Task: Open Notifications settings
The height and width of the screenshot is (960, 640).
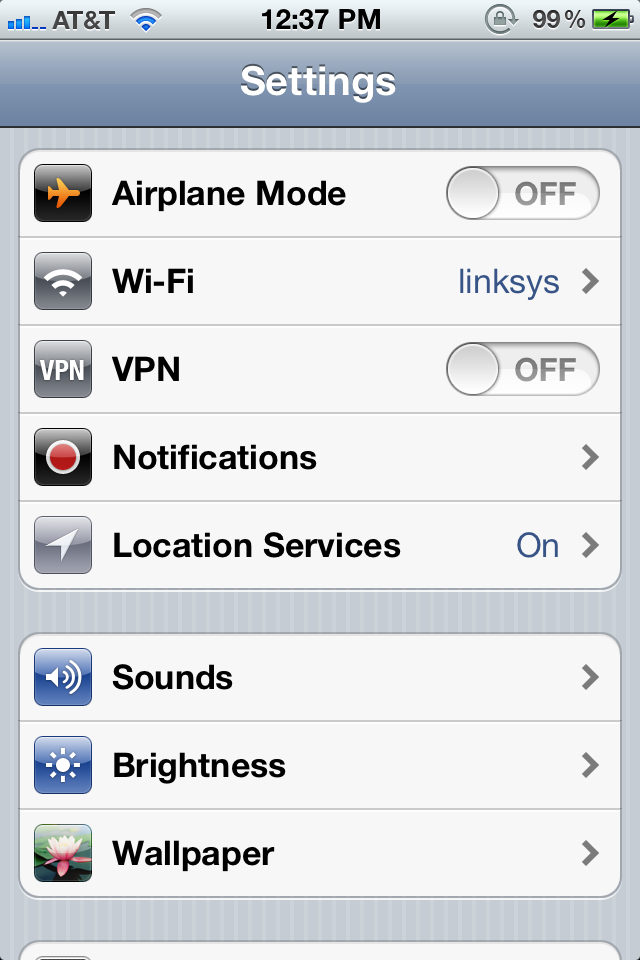Action: coord(320,458)
